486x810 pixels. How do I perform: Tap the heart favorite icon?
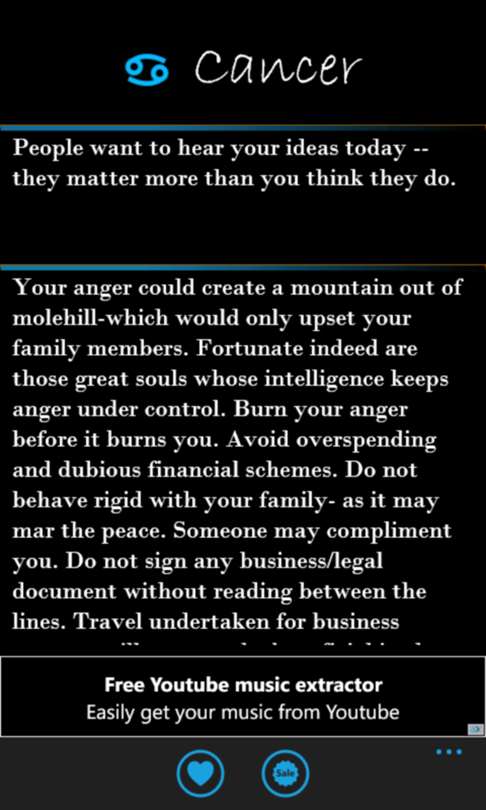tap(200, 773)
